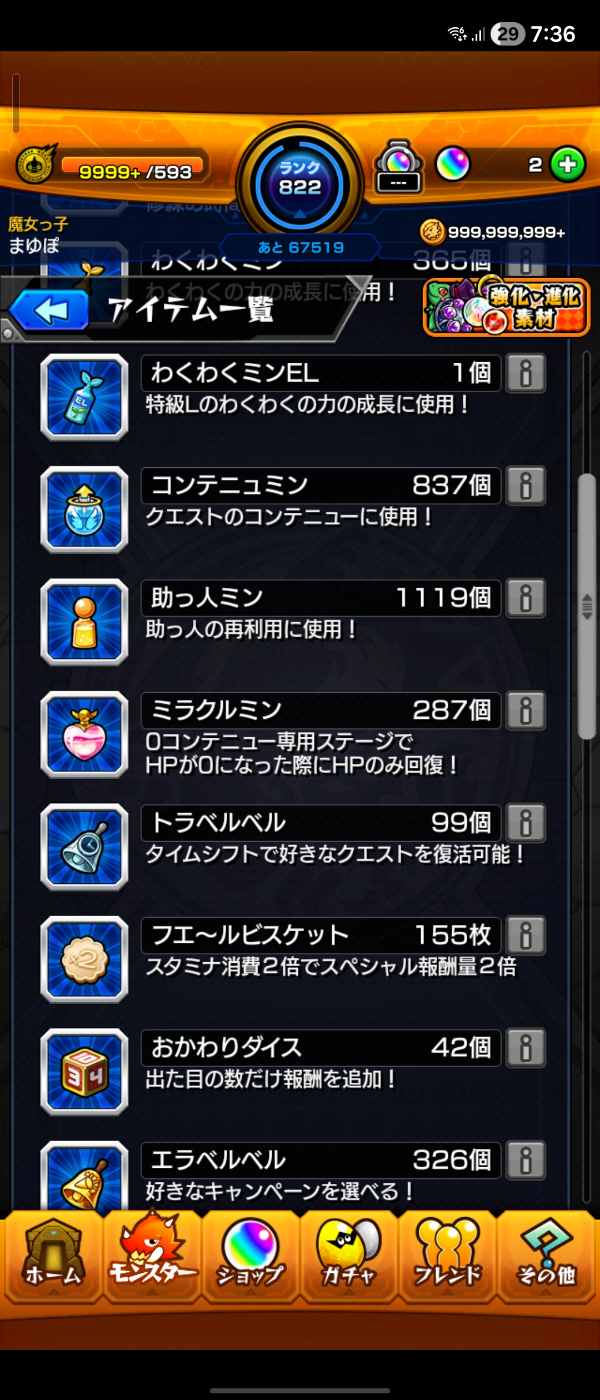Open info for わくわくミンEL
Viewport: 600px width, 1400px height.
[x=526, y=374]
